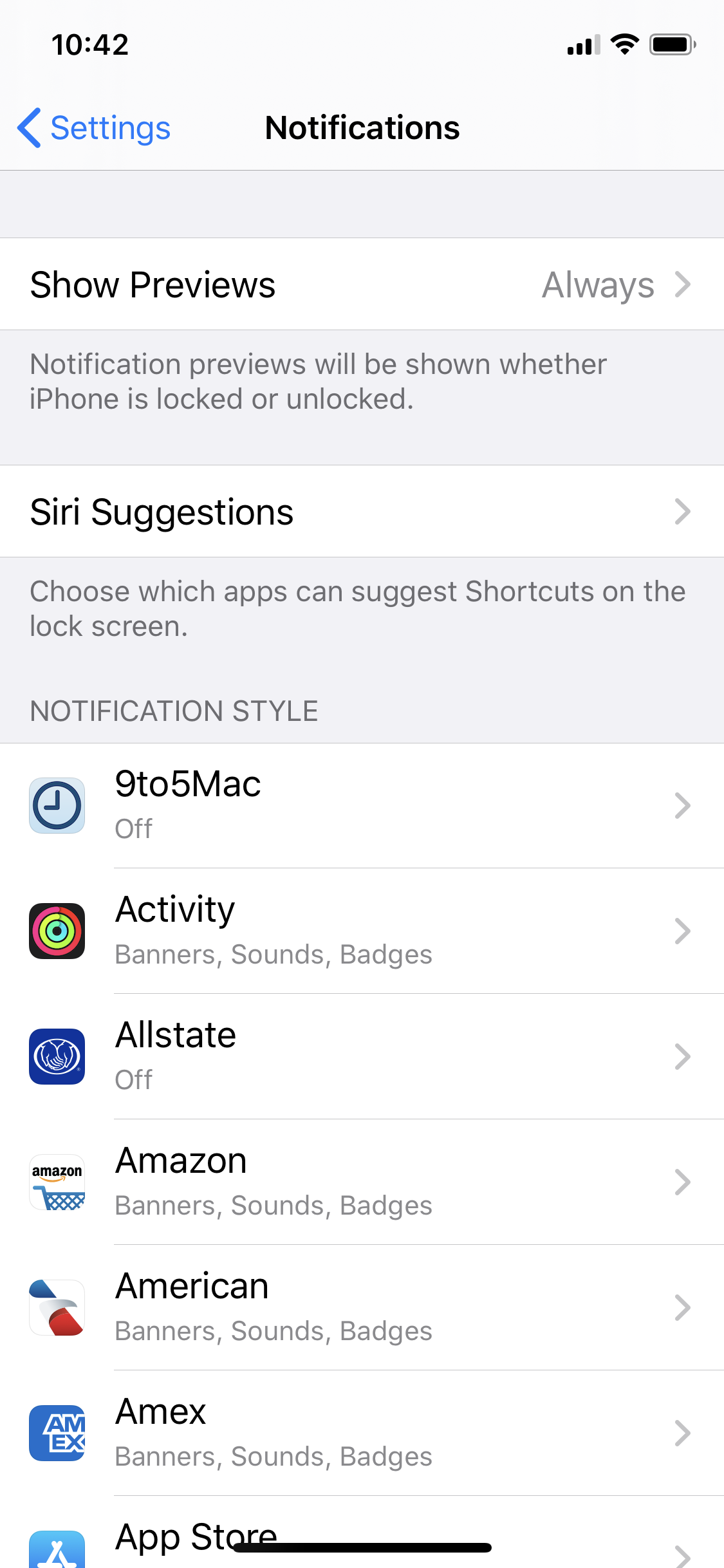Select Allstate notification settings
The height and width of the screenshot is (1568, 724).
coord(362,1056)
